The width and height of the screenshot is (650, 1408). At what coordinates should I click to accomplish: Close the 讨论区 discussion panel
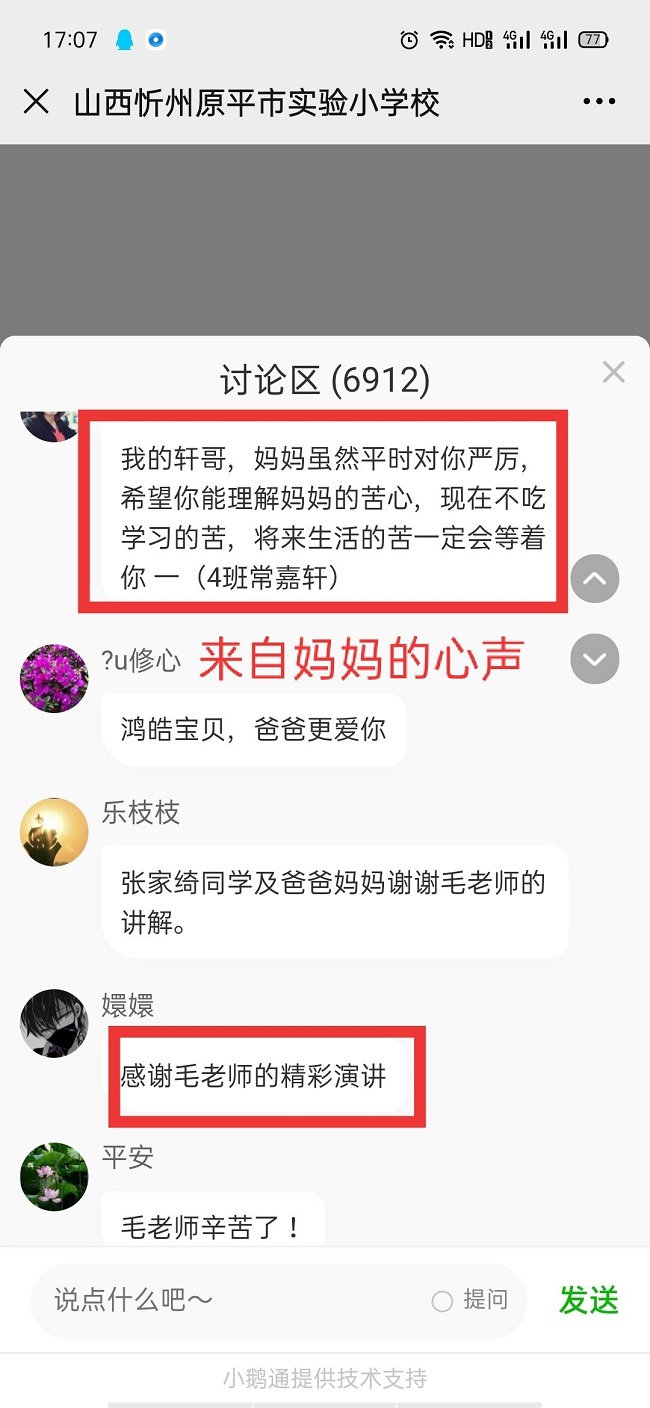(613, 373)
